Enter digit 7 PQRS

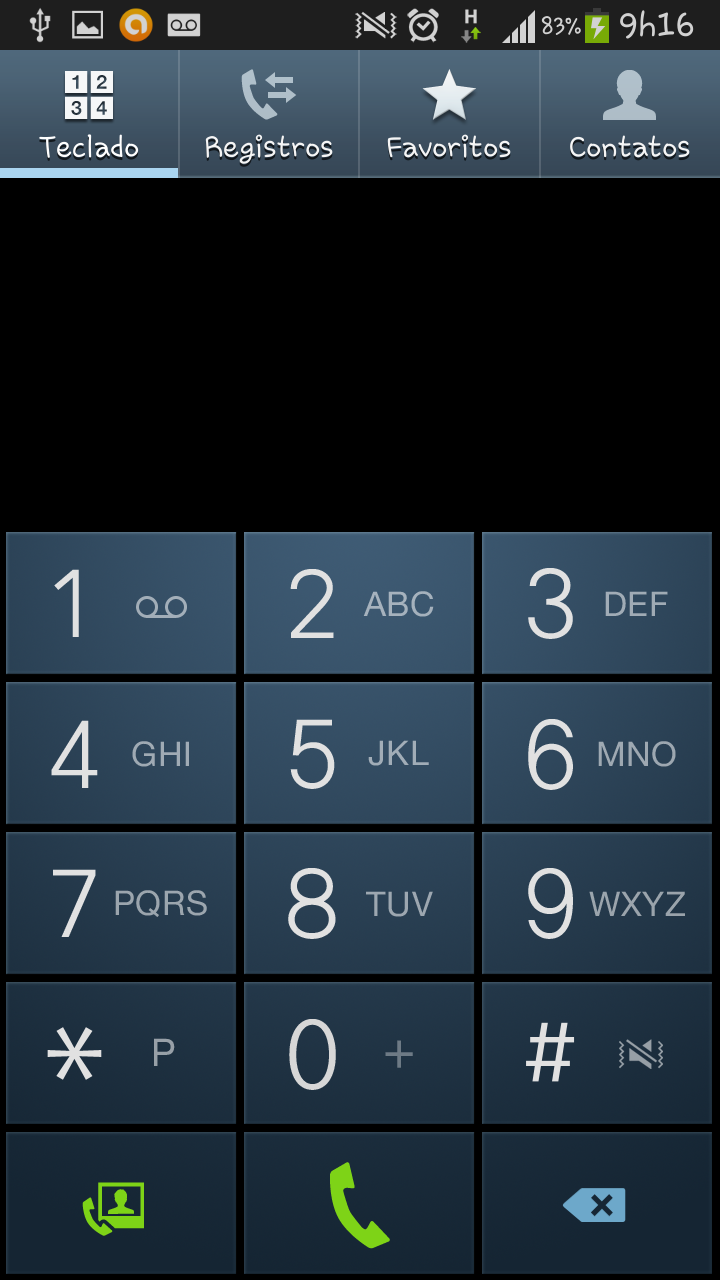121,903
